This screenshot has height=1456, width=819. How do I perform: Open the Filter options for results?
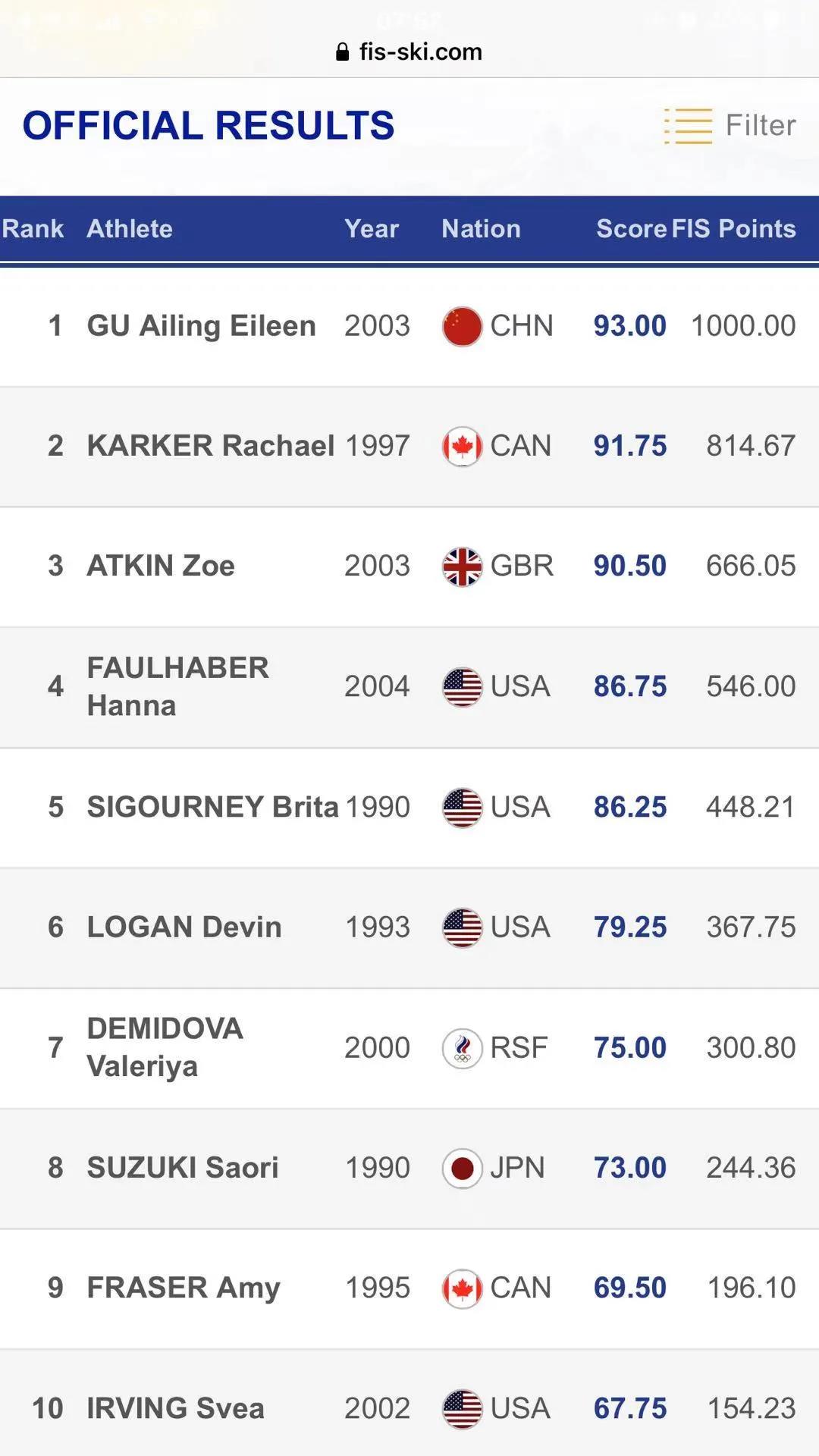coord(730,126)
